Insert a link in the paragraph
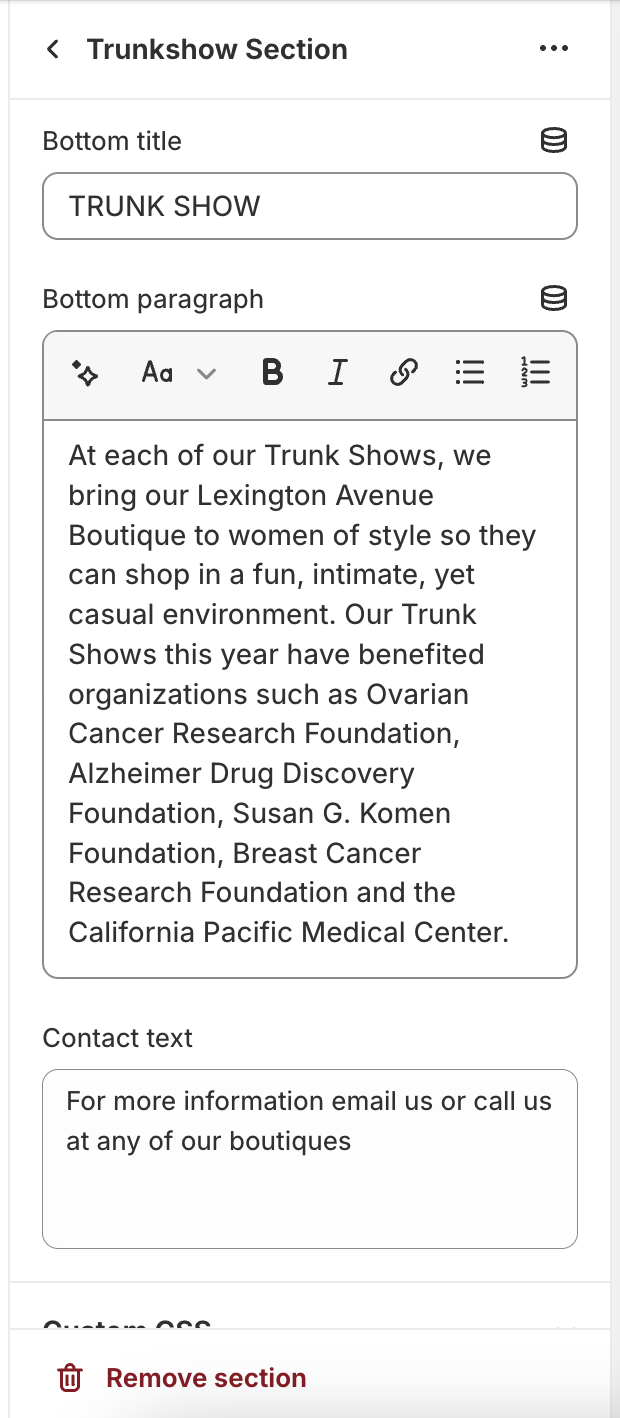Screen dimensions: 620x1418 click(403, 374)
